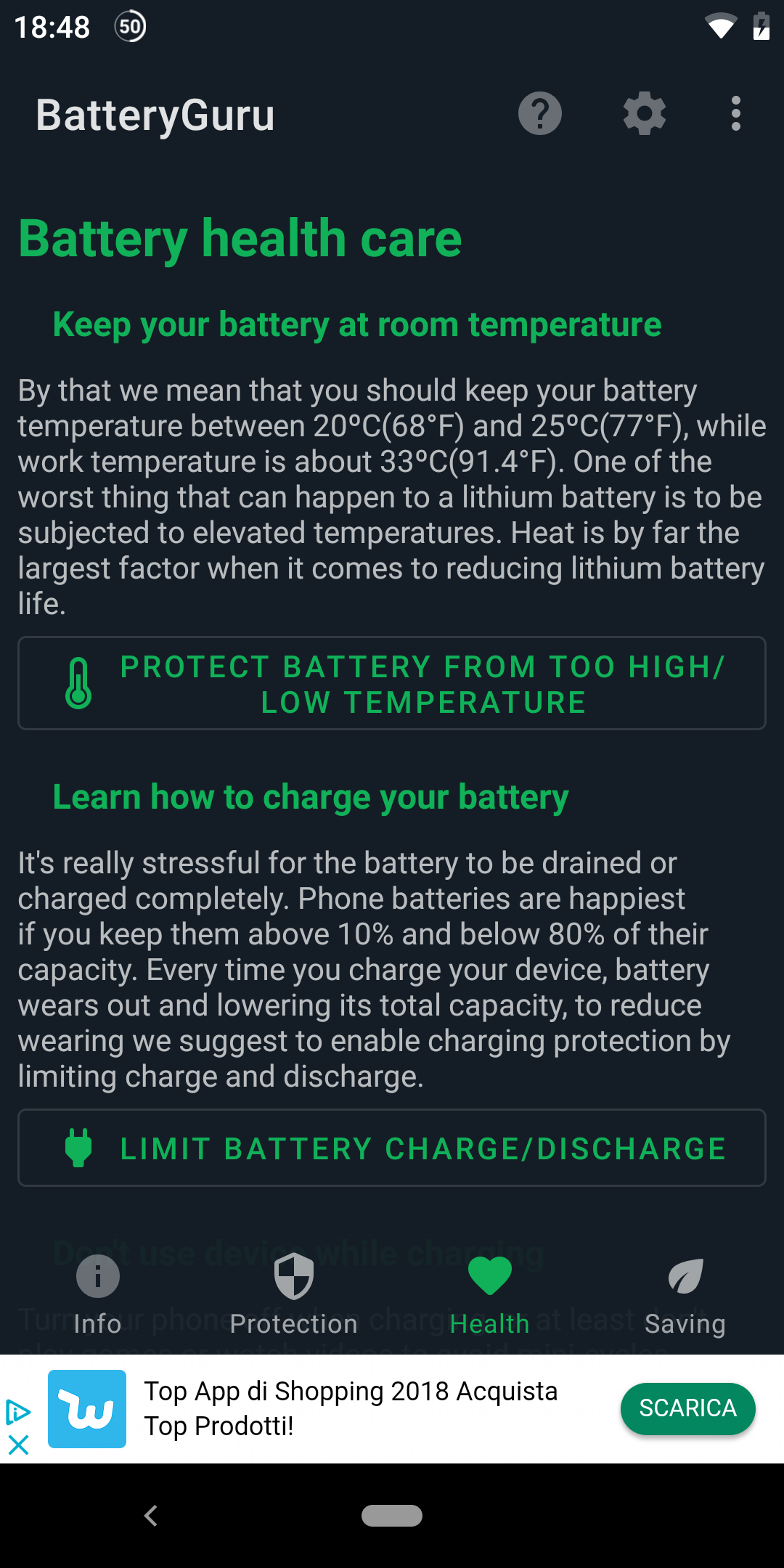Tap the home pill in the navigation bar
Screen dimensions: 784x1568
pos(392,1516)
